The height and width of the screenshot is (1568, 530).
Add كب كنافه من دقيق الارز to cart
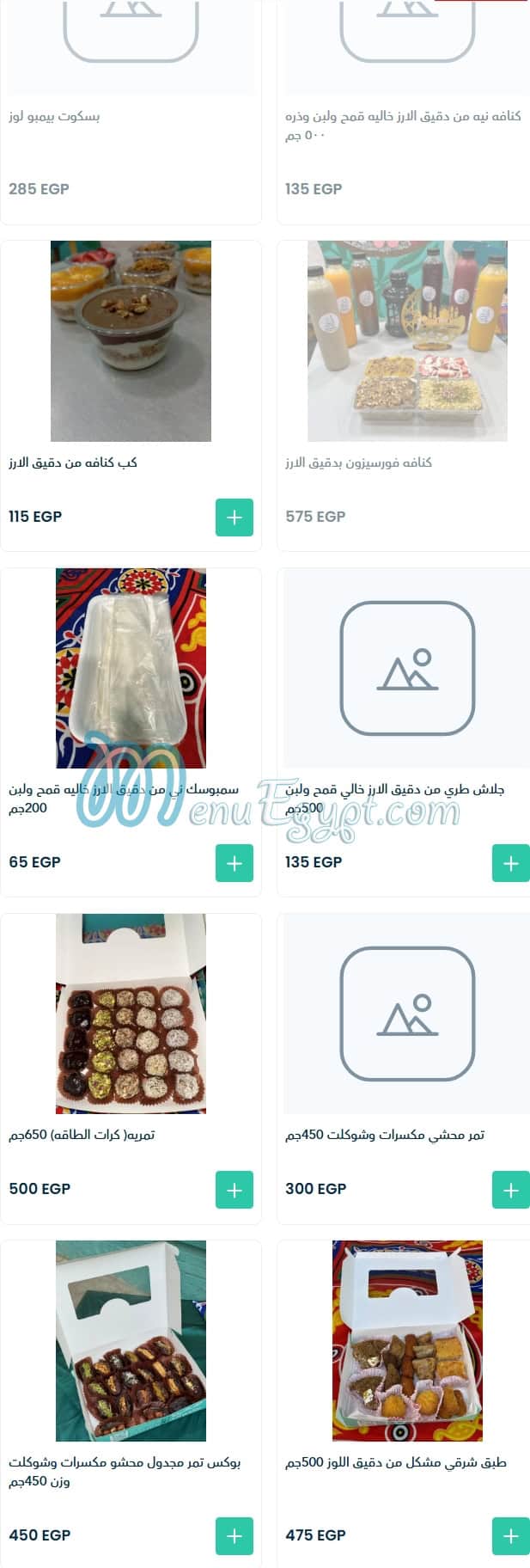coord(235,518)
